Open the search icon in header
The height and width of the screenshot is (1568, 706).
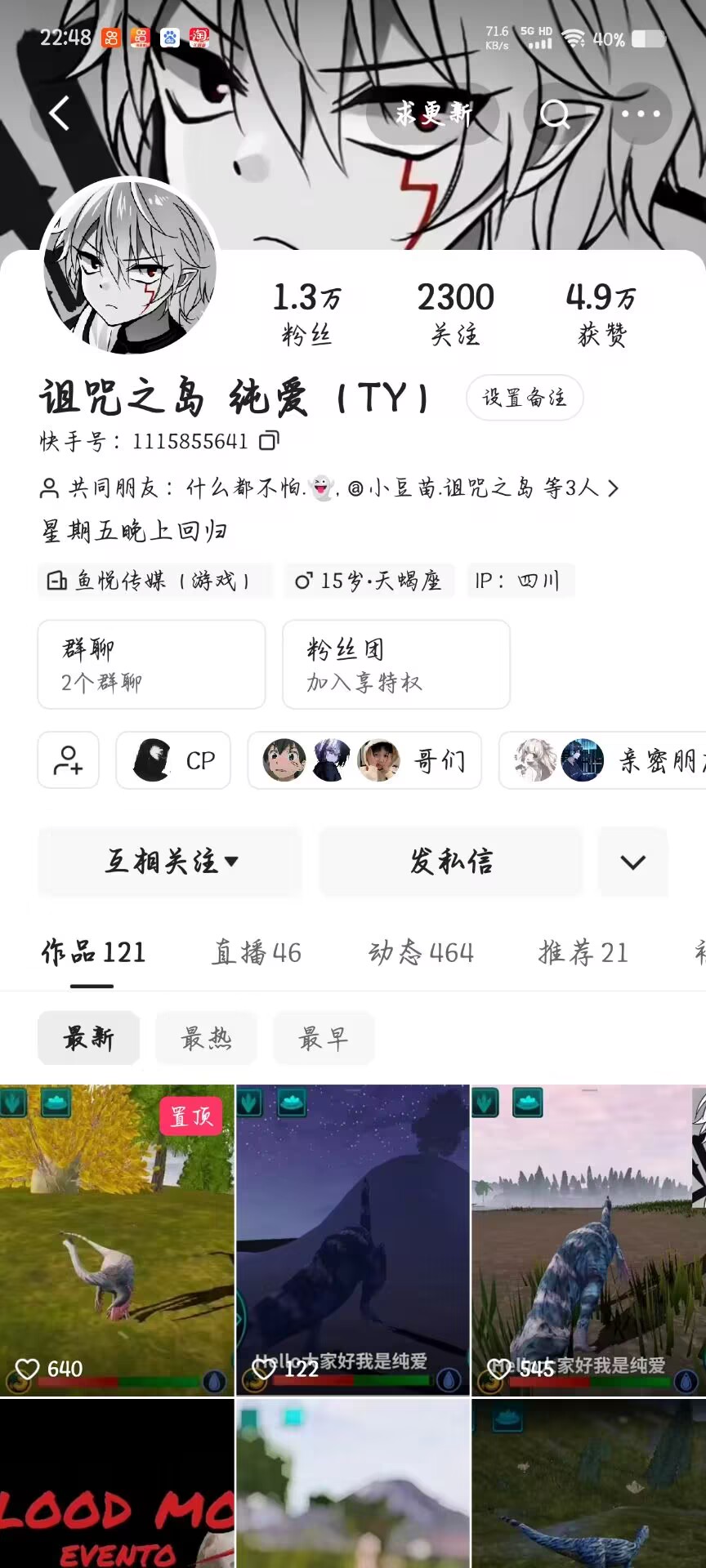(x=555, y=114)
